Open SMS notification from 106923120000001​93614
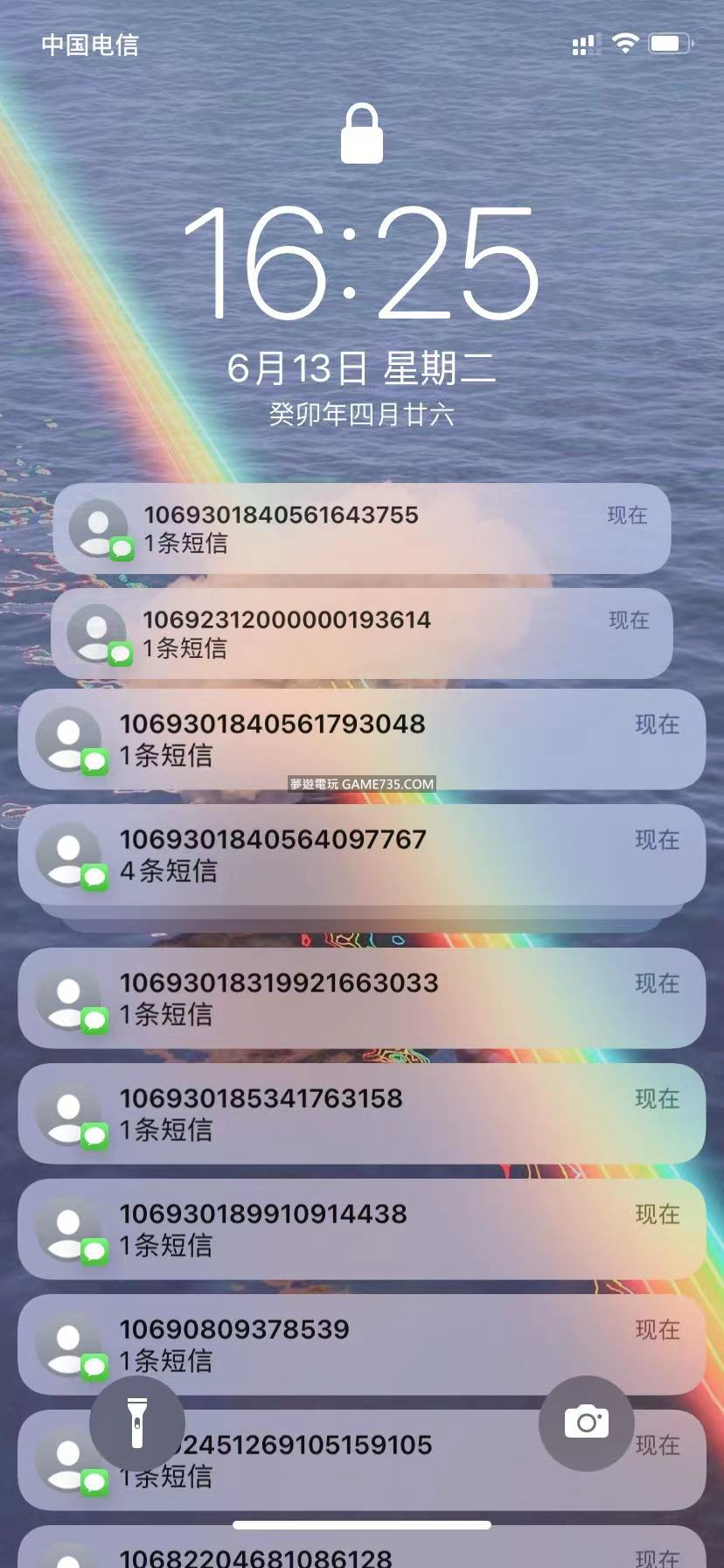 [361, 633]
